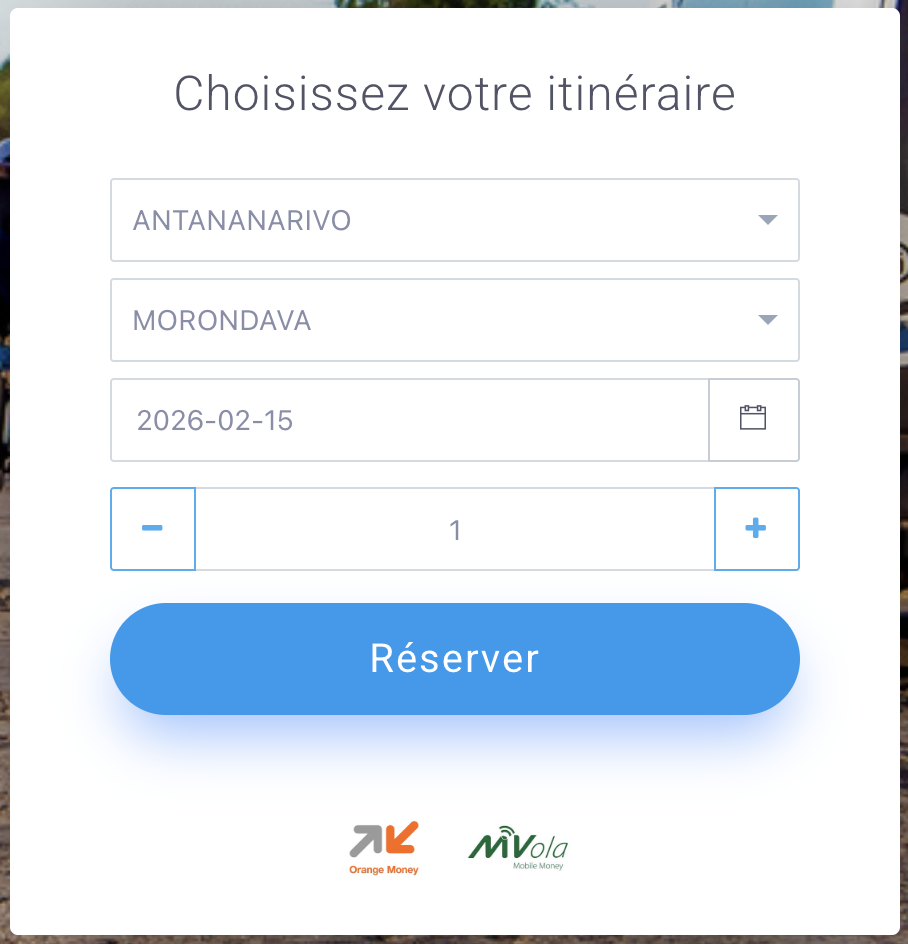908x944 pixels.
Task: Tap the Réserver button
Action: (x=454, y=659)
